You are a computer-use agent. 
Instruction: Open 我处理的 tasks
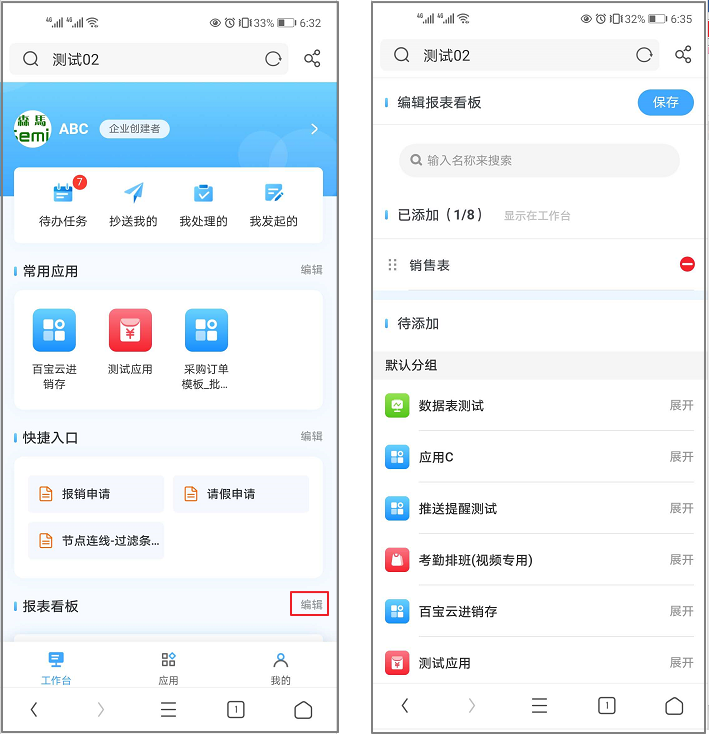[x=203, y=203]
